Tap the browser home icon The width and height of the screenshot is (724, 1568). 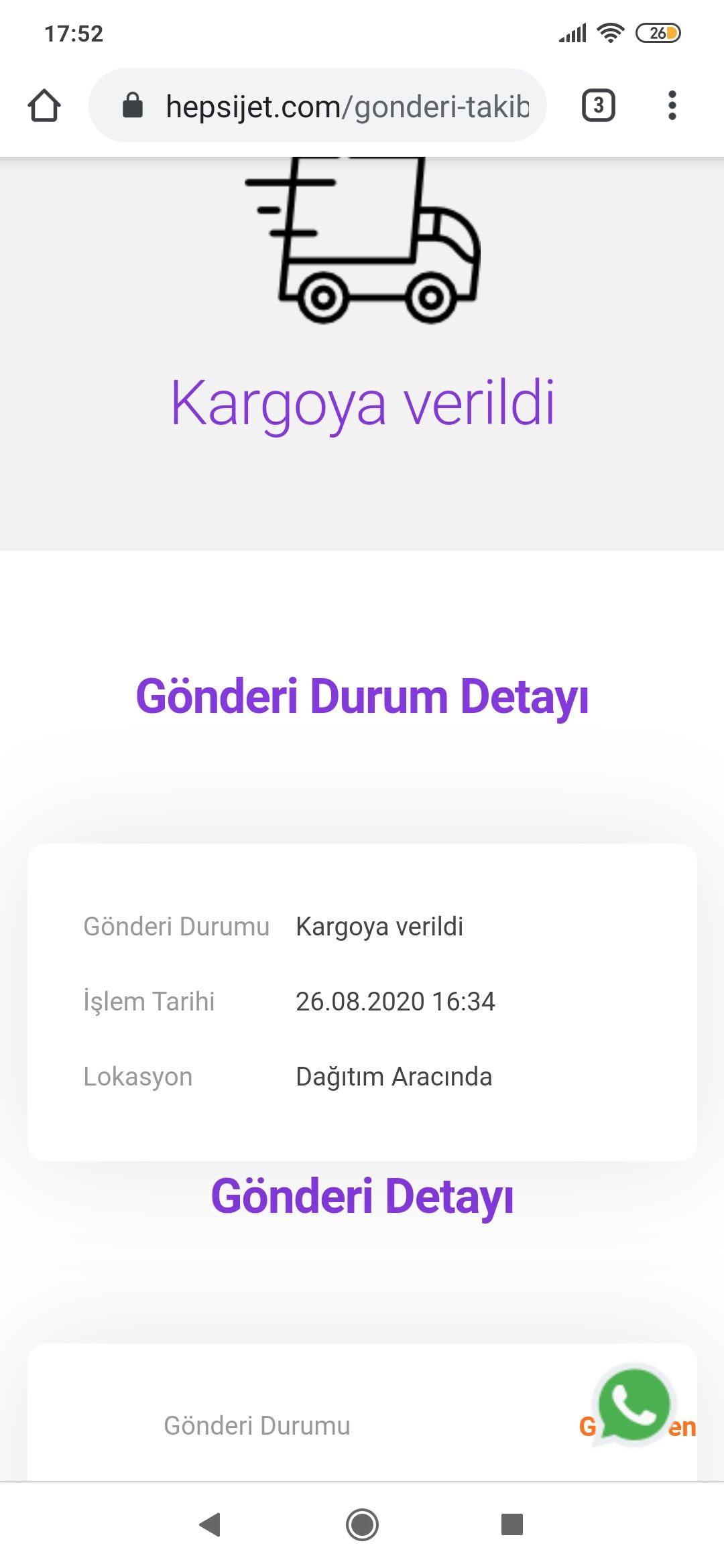44,106
